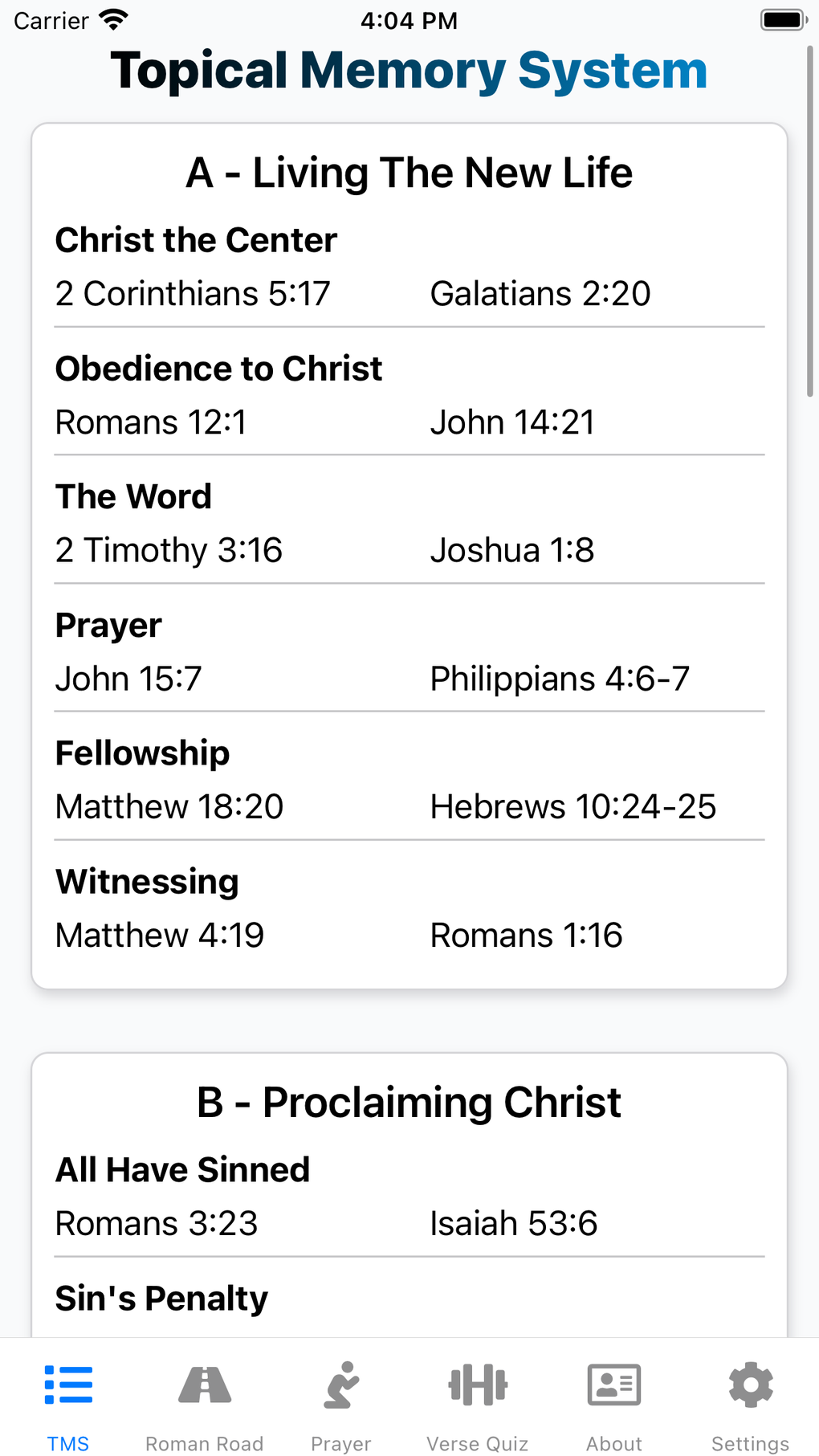Open Verse Quiz from the tab bar
This screenshot has width=819, height=1456.
477,1385
